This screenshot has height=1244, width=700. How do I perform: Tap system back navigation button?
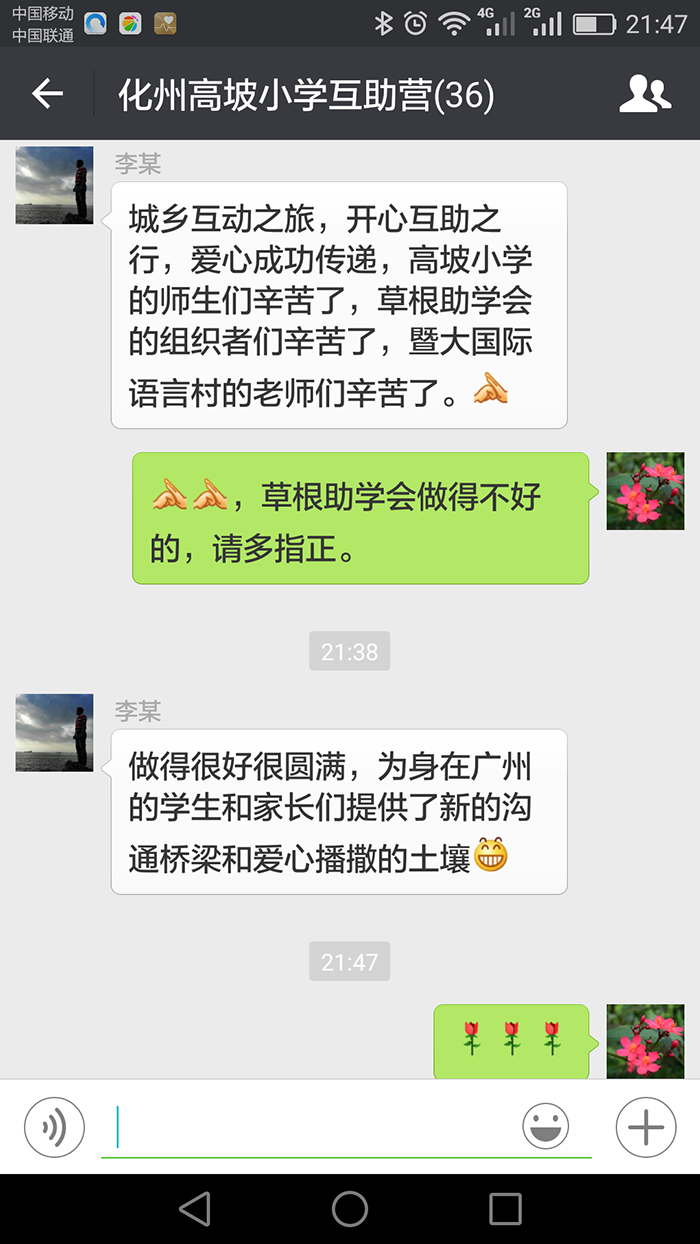[195, 1209]
